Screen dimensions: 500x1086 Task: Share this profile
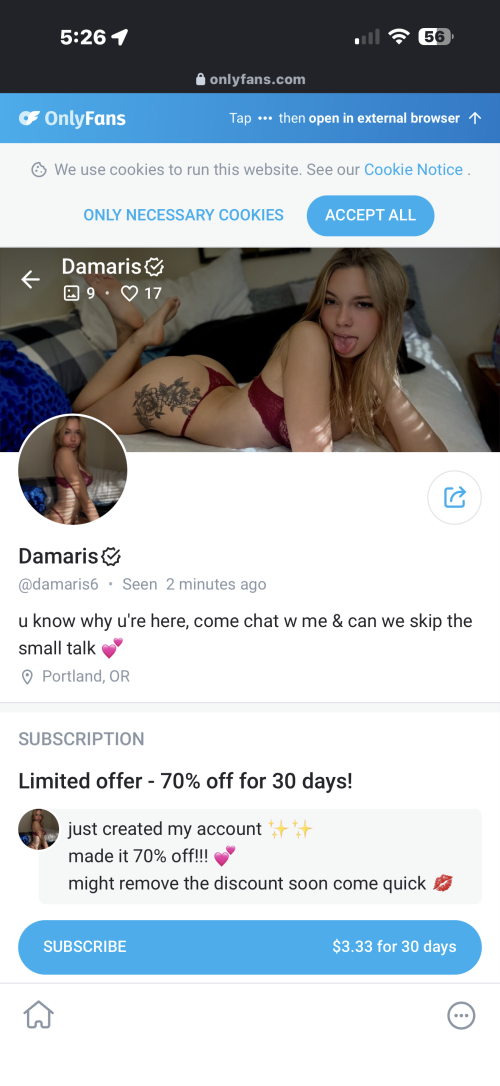(454, 497)
